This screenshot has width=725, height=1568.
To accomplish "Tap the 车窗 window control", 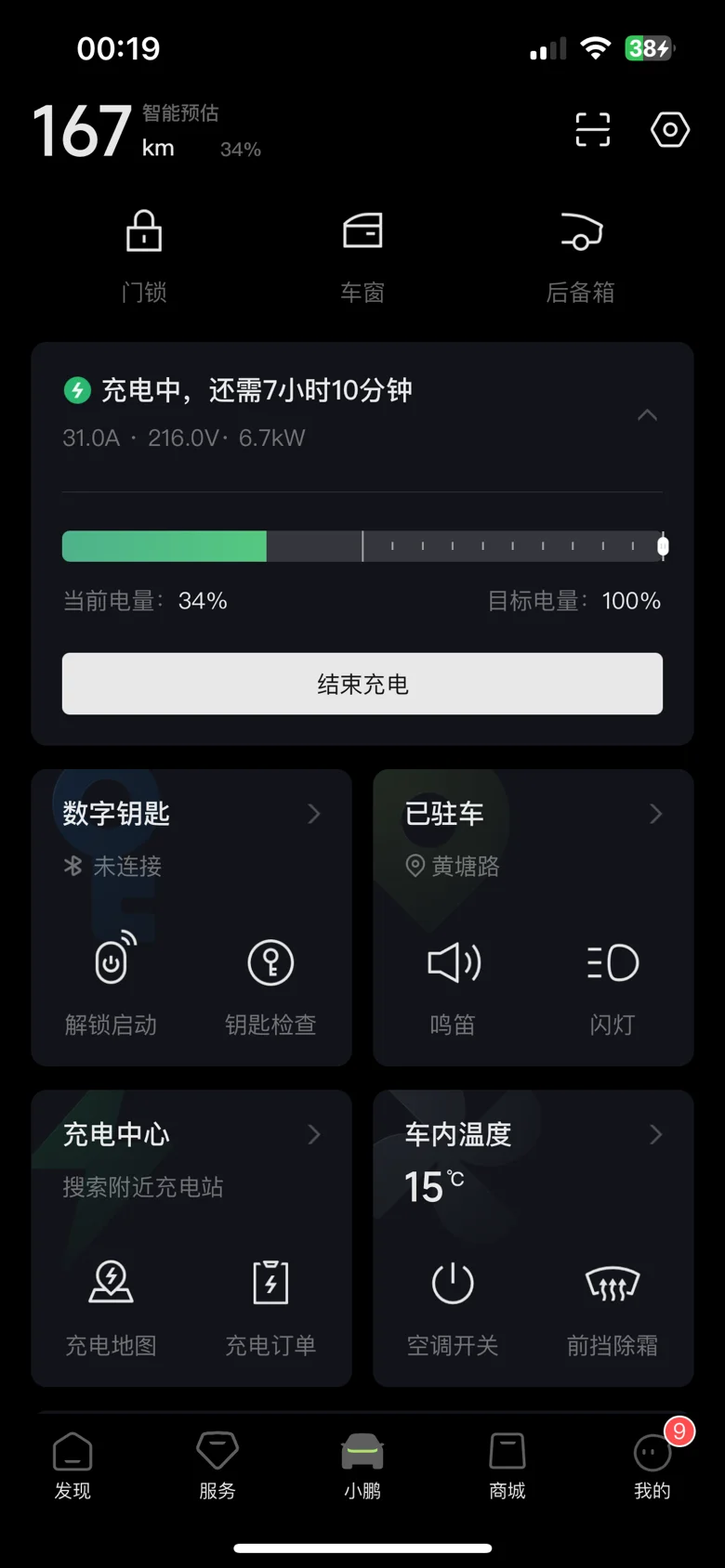I will pyautogui.click(x=362, y=255).
